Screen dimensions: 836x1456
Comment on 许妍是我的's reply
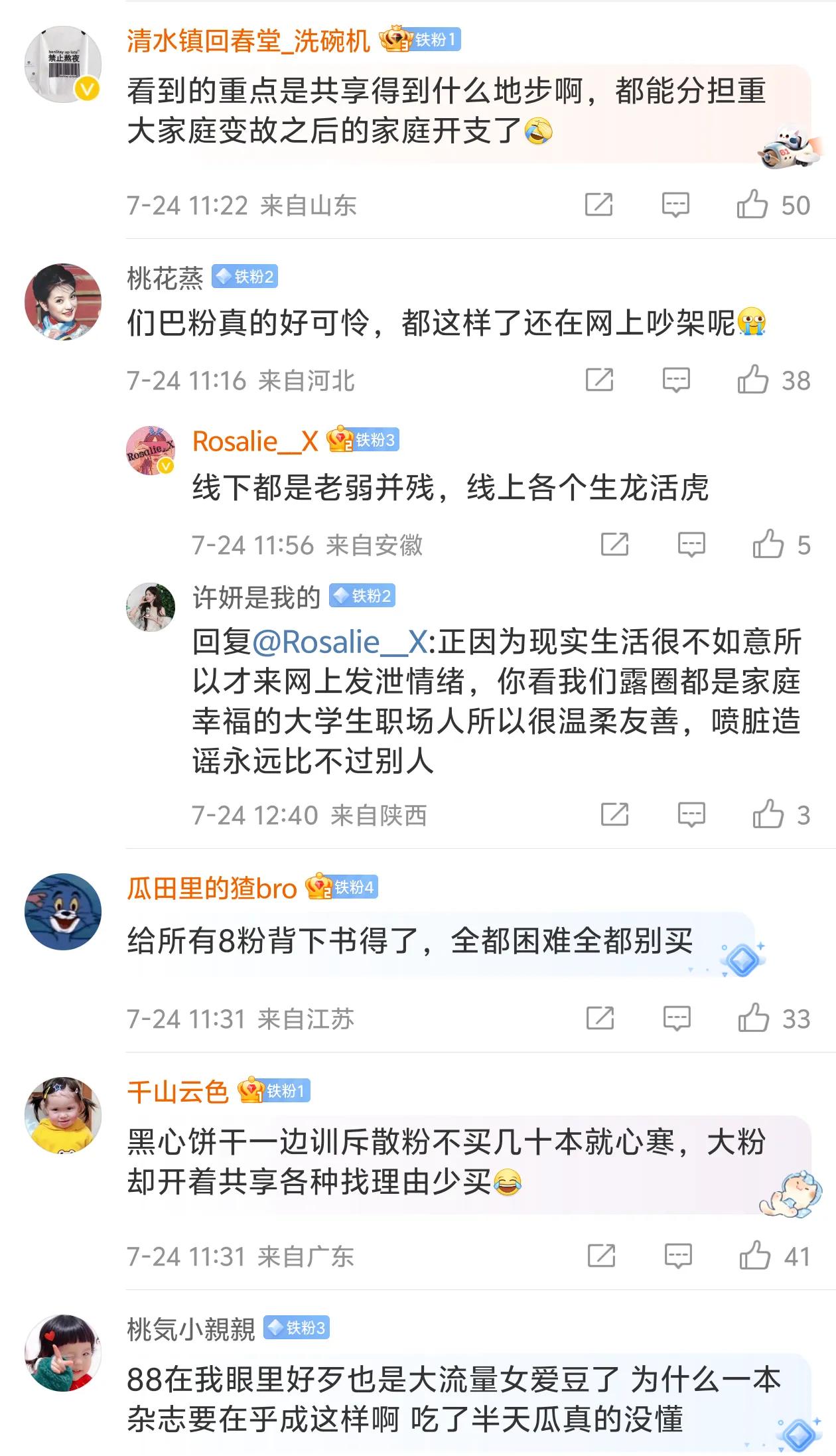coord(691,814)
